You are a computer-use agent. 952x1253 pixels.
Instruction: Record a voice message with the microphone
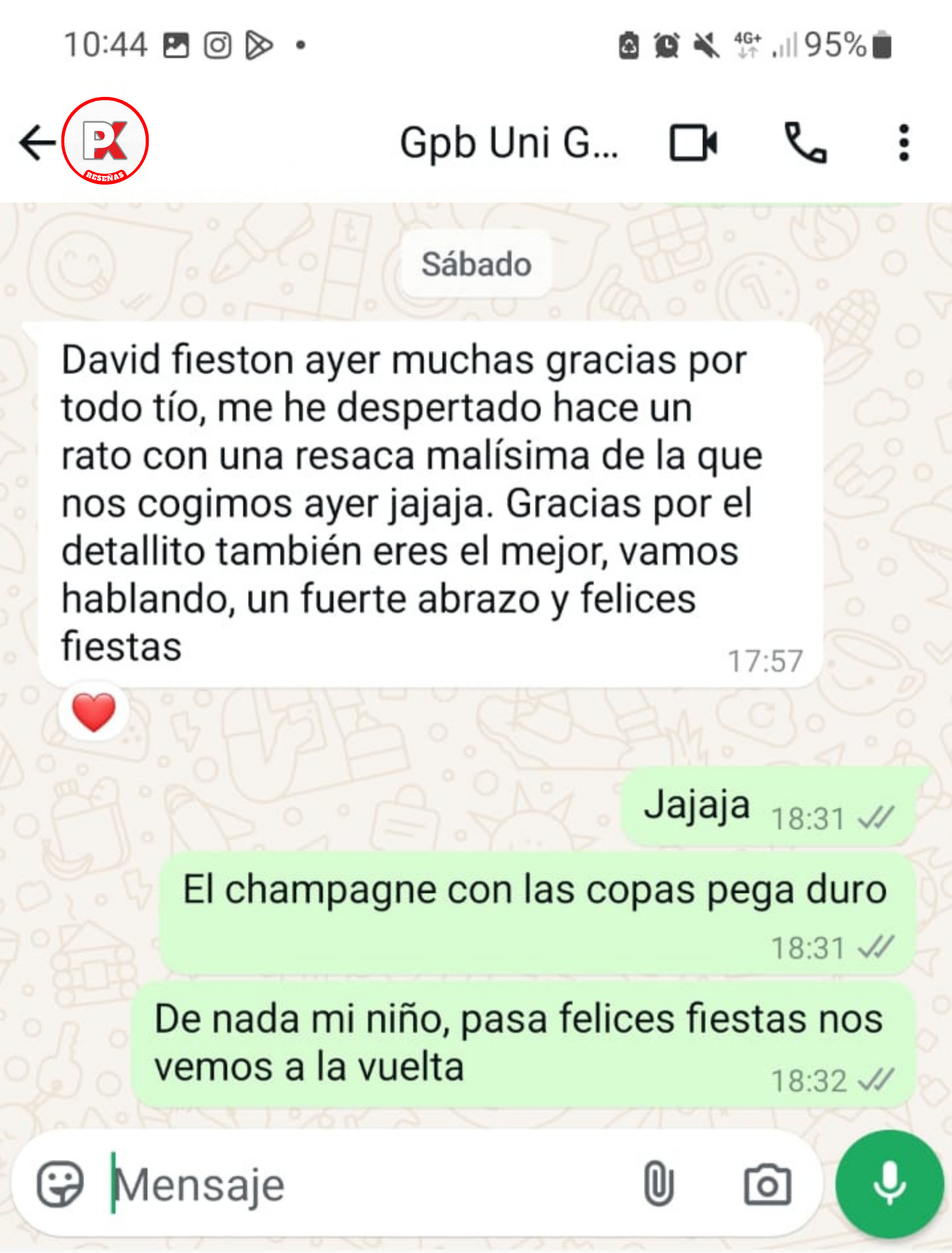click(x=889, y=1184)
